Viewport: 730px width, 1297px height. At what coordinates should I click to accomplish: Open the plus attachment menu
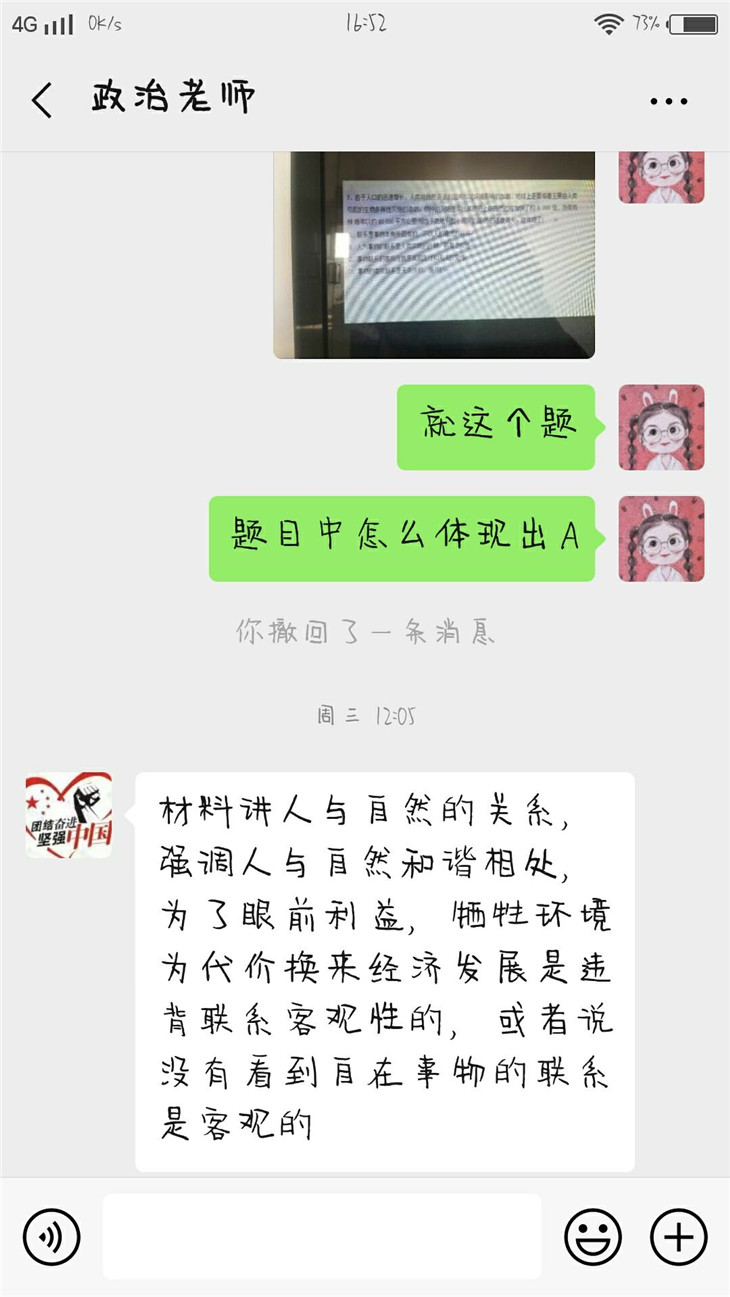679,1237
